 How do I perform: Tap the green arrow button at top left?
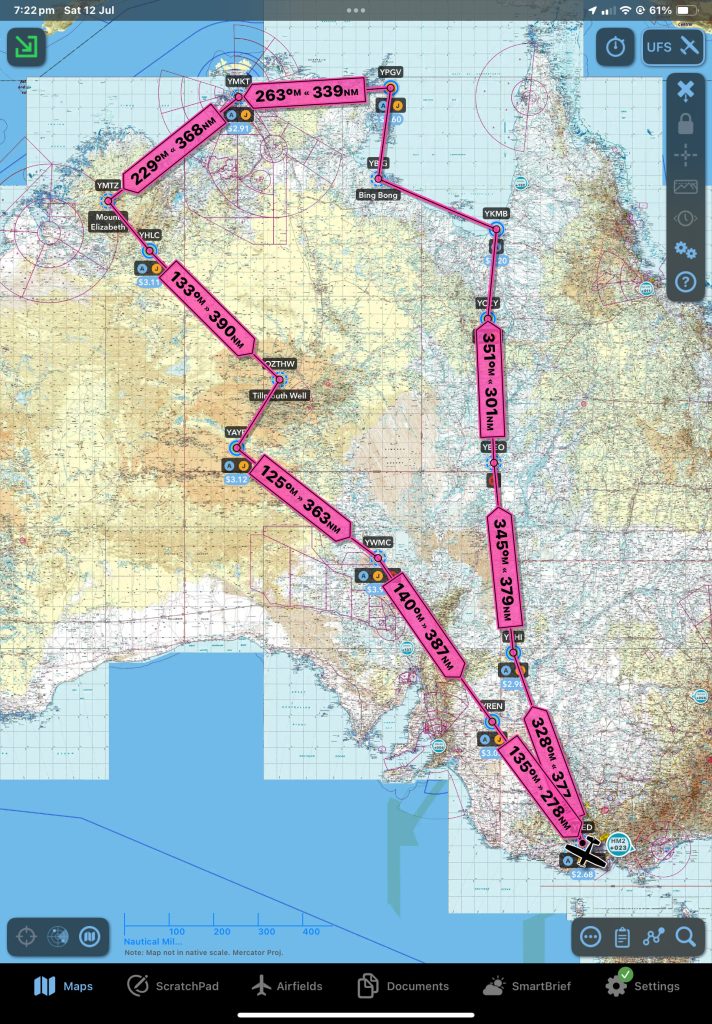pyautogui.click(x=27, y=46)
